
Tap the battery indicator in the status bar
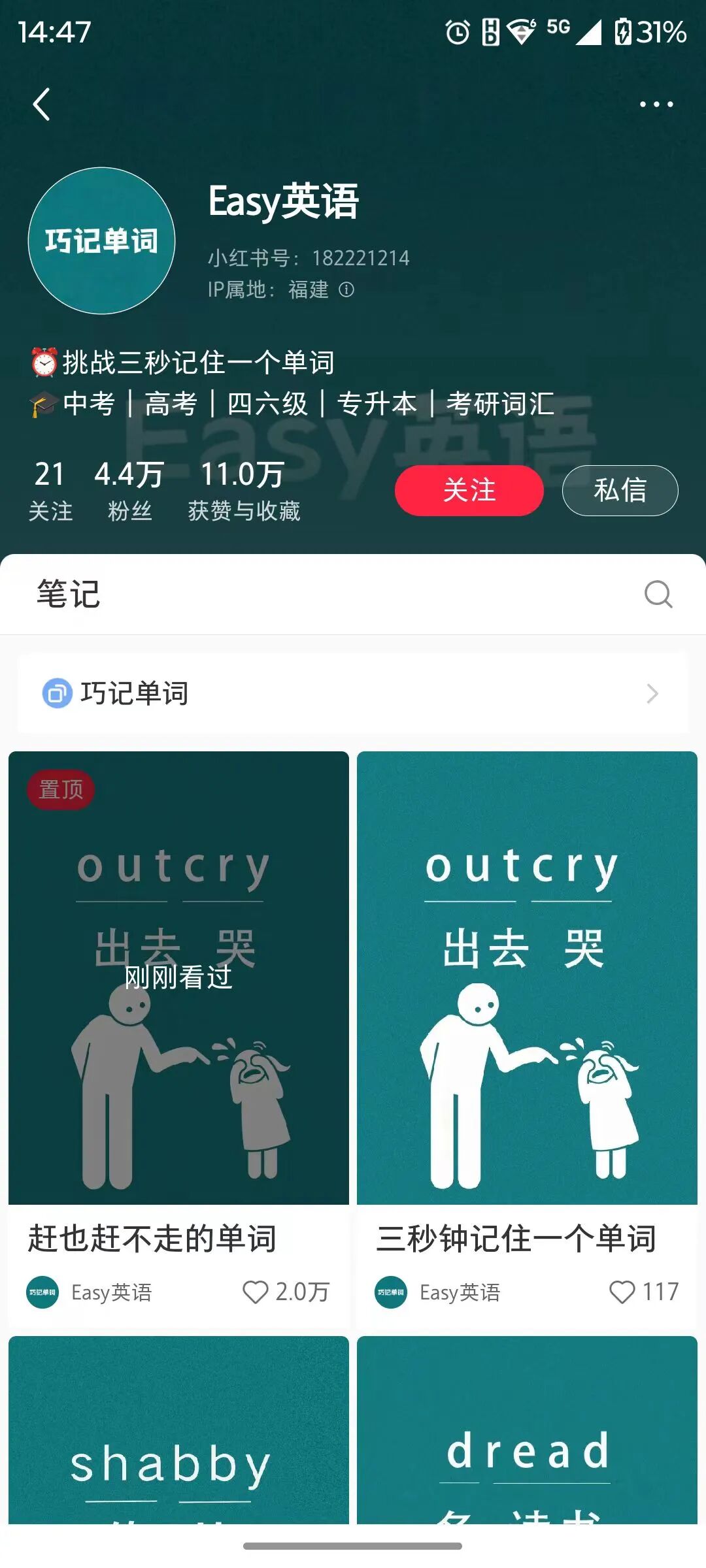pos(624,30)
